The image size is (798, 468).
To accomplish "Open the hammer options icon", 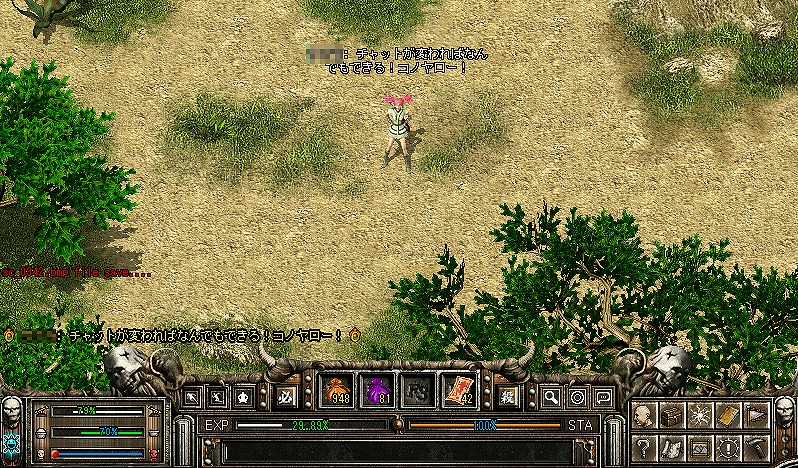I will (x=755, y=446).
